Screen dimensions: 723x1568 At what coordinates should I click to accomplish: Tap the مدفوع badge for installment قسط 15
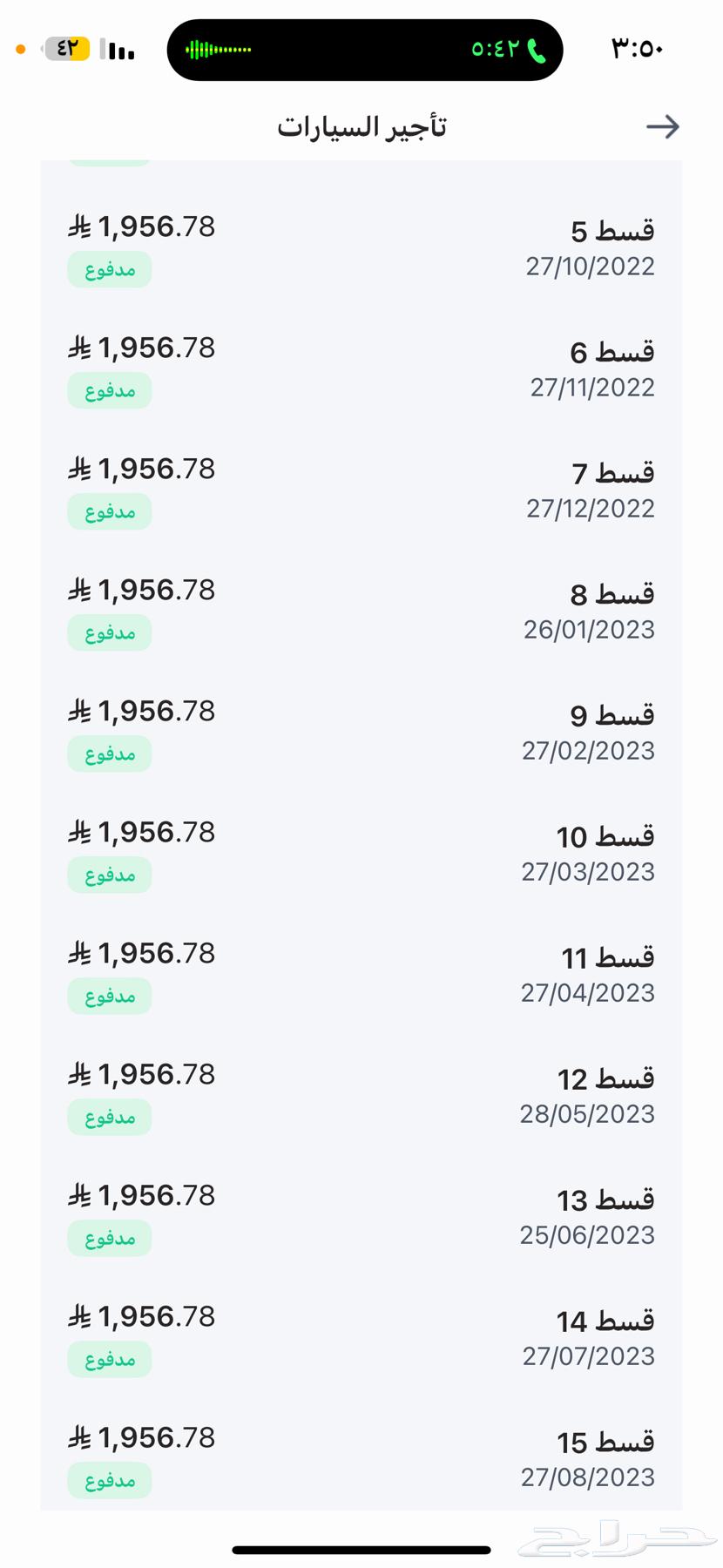tap(109, 1480)
